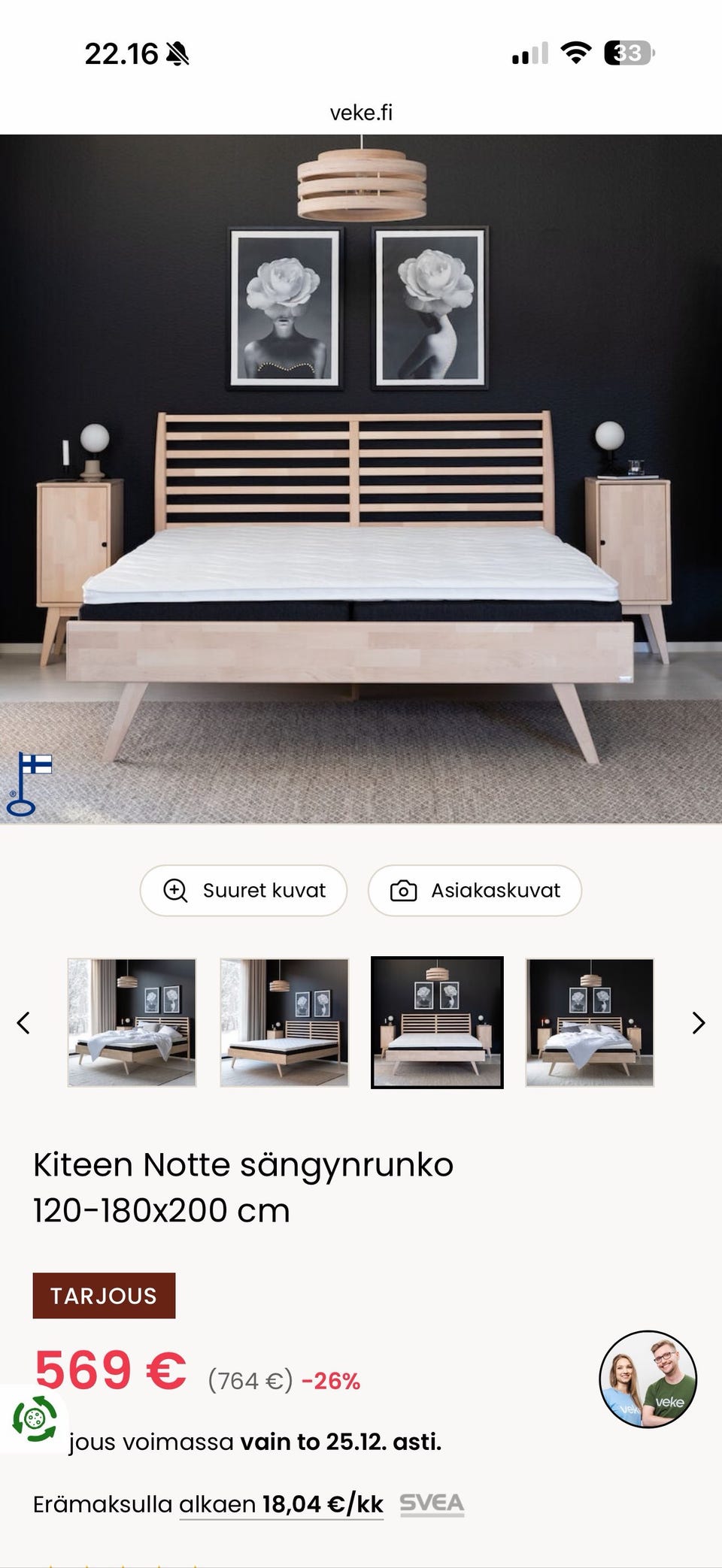Show previous thumbnails with left arrow
The width and height of the screenshot is (722, 1568).
(x=24, y=1023)
